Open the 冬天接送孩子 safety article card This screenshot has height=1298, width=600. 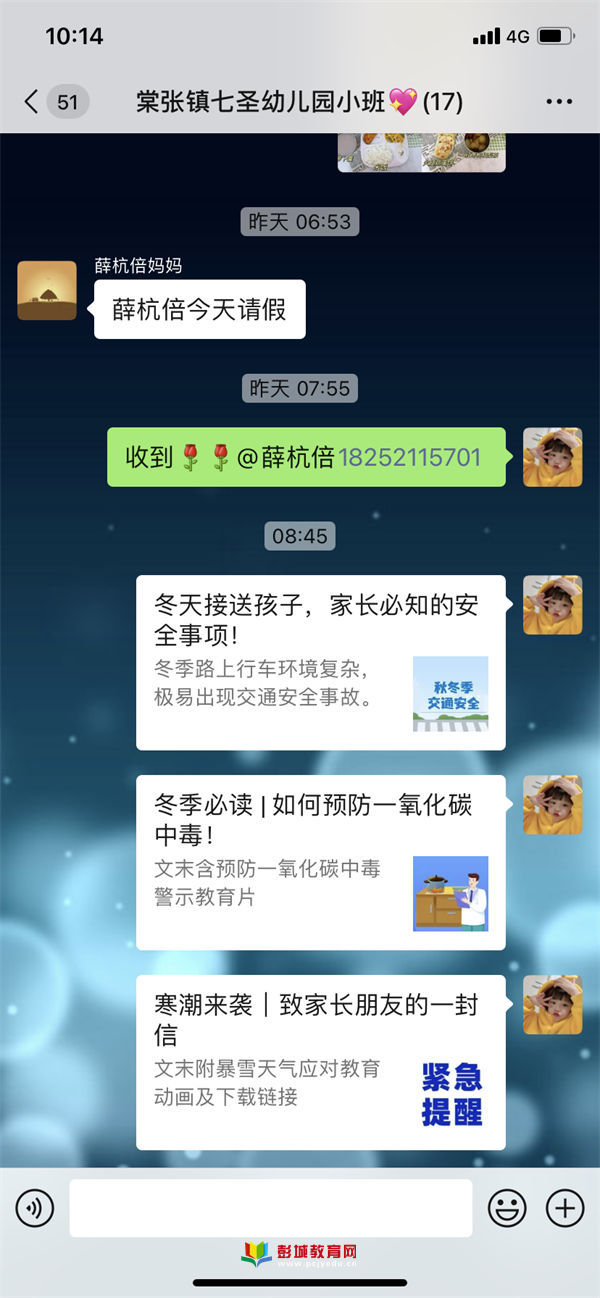tap(320, 662)
